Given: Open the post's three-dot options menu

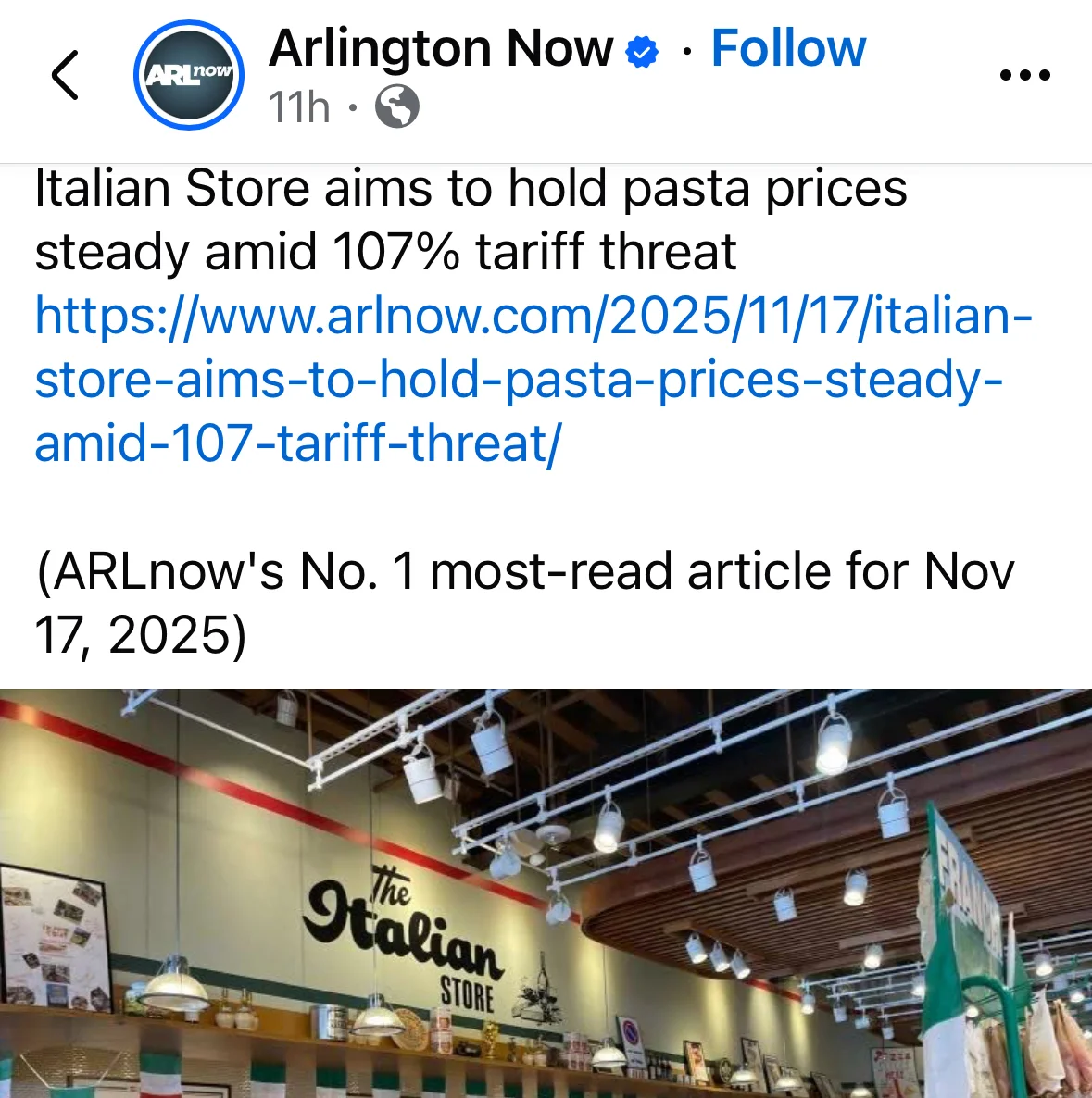Looking at the screenshot, I should click(x=1025, y=75).
